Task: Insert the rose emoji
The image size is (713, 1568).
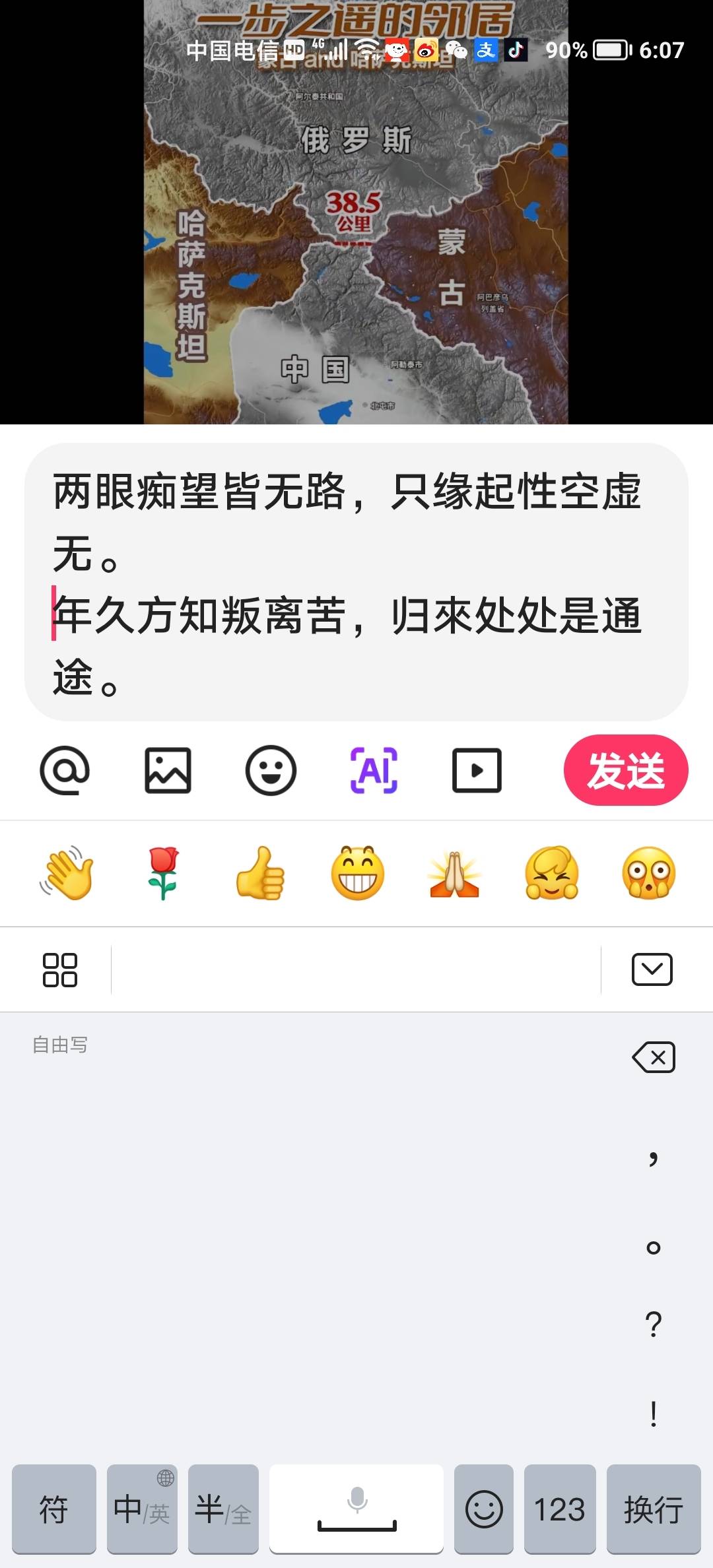Action: click(x=163, y=873)
